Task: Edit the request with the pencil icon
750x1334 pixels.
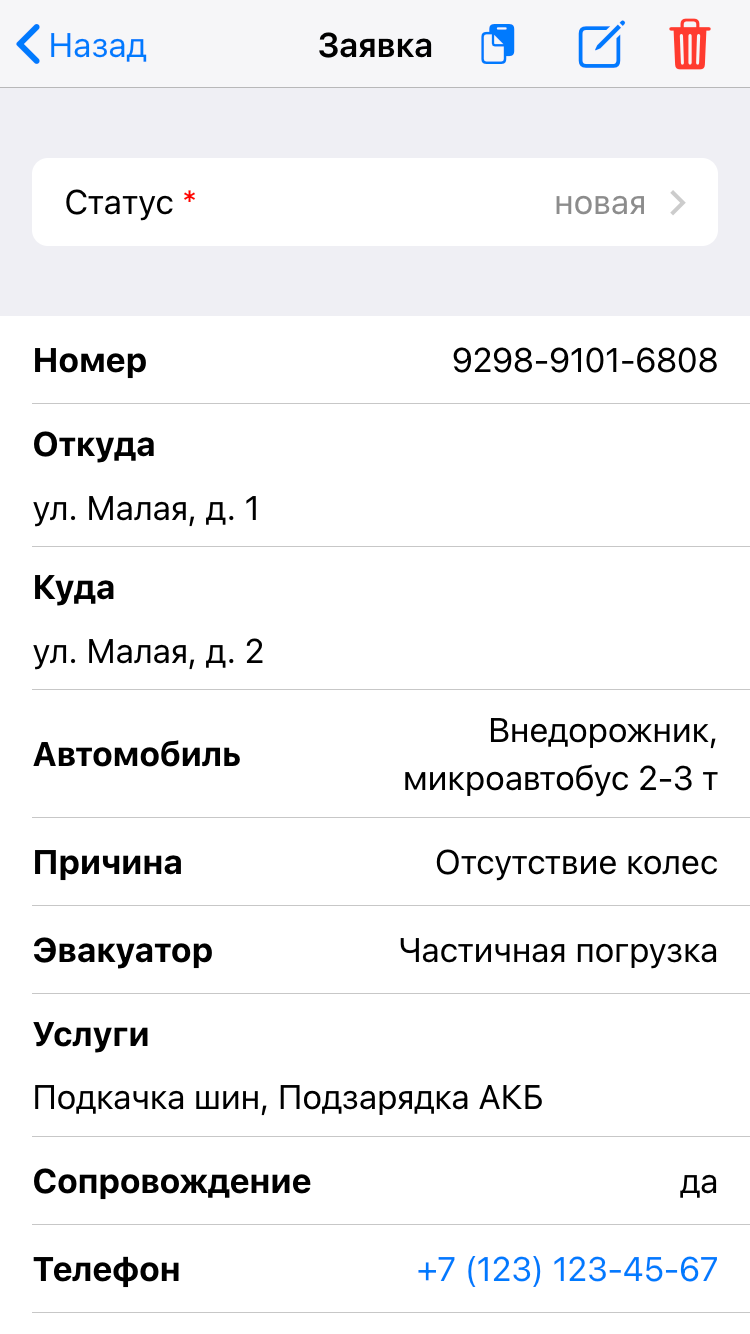Action: tap(601, 46)
